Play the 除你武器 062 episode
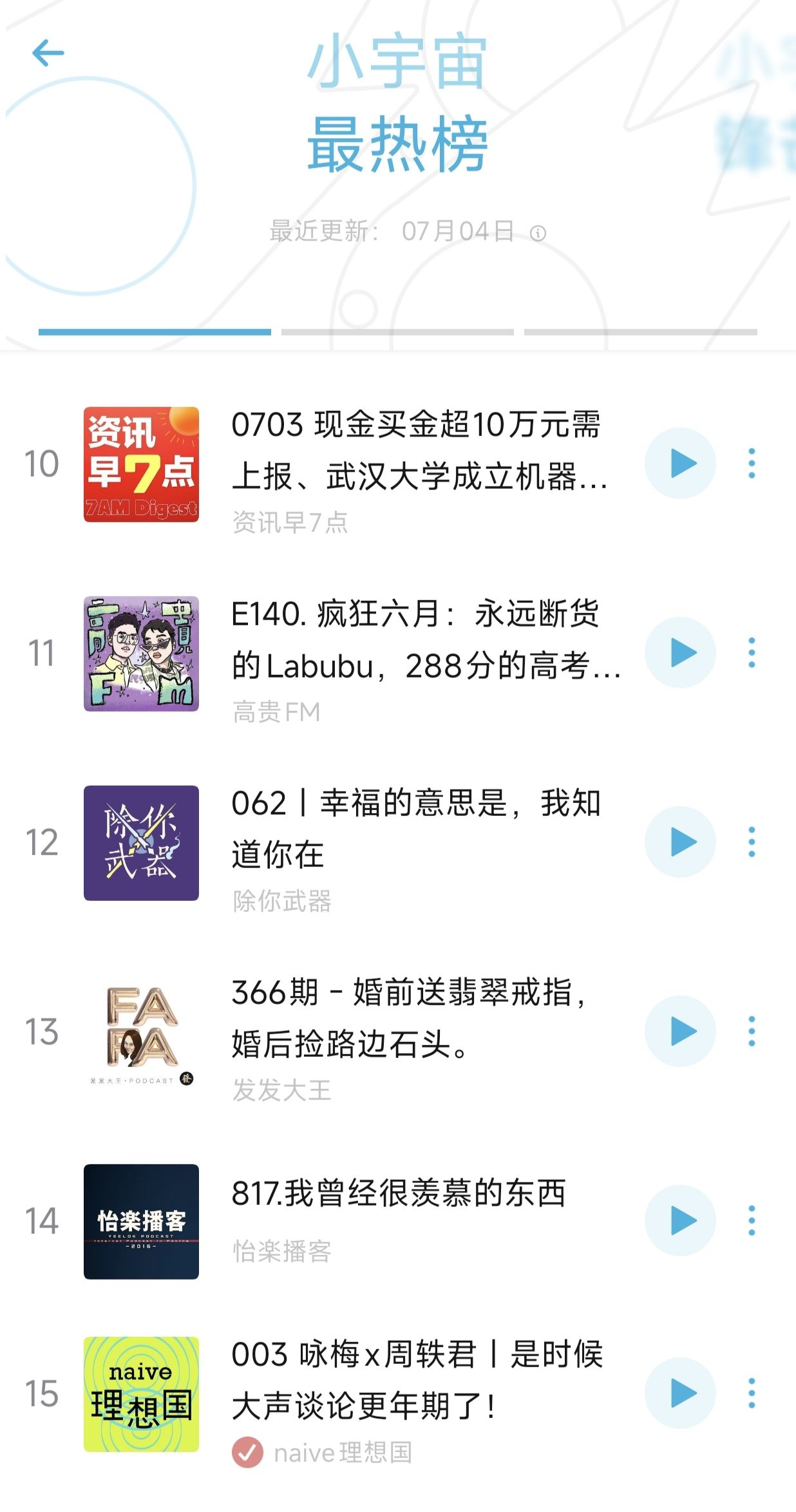The width and height of the screenshot is (796, 1512). point(681,842)
